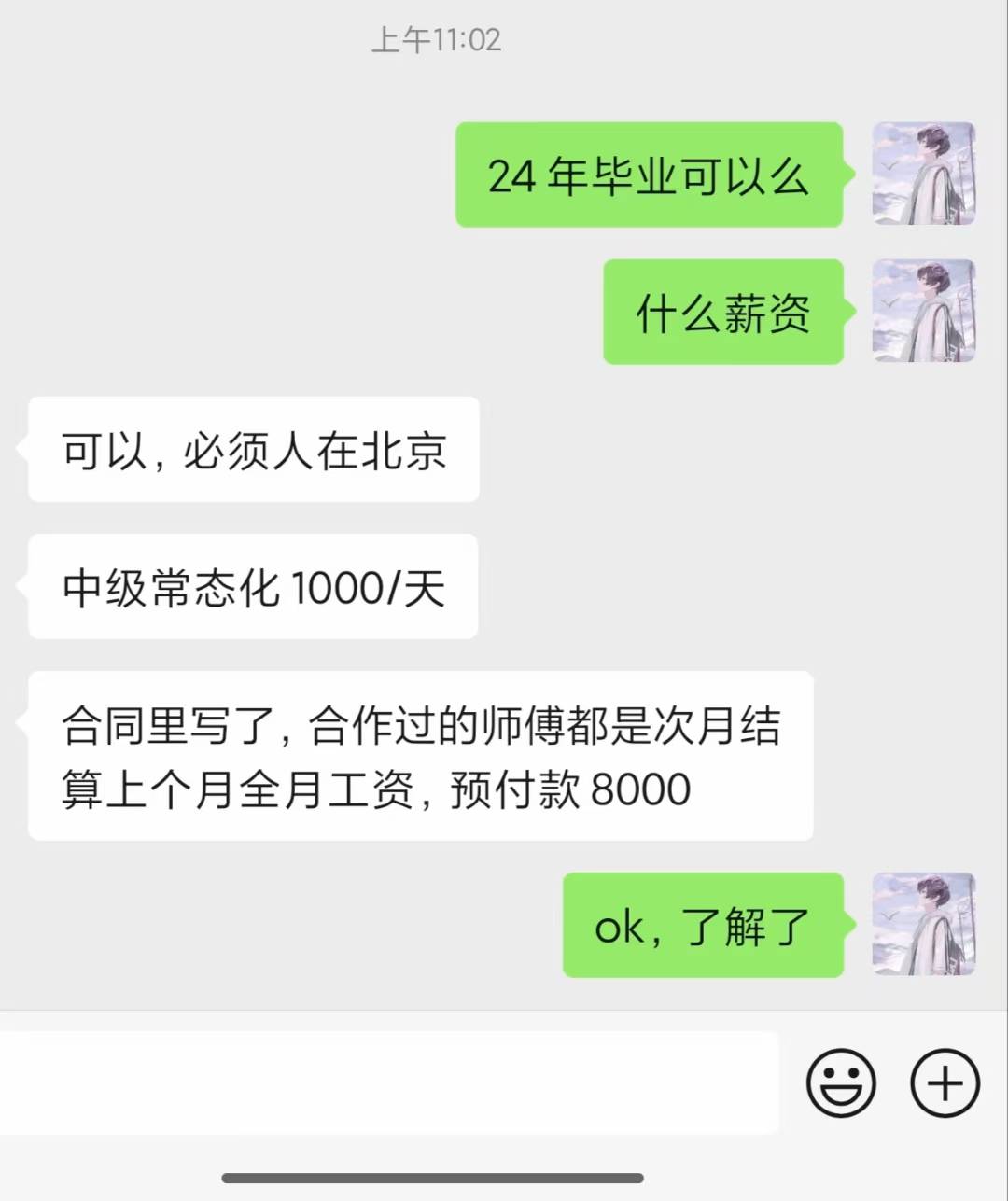Select the 'ok，了解了' green bubble
1008x1201 pixels.
point(703,926)
